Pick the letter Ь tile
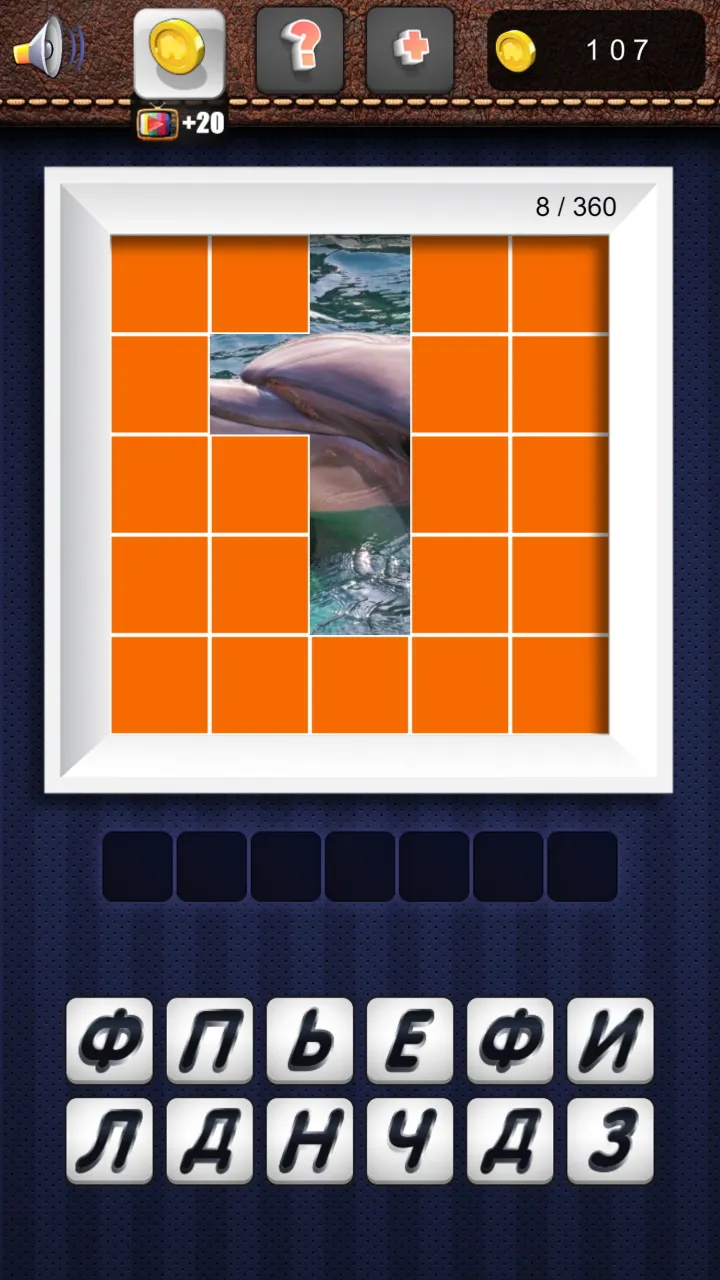 tap(310, 1040)
